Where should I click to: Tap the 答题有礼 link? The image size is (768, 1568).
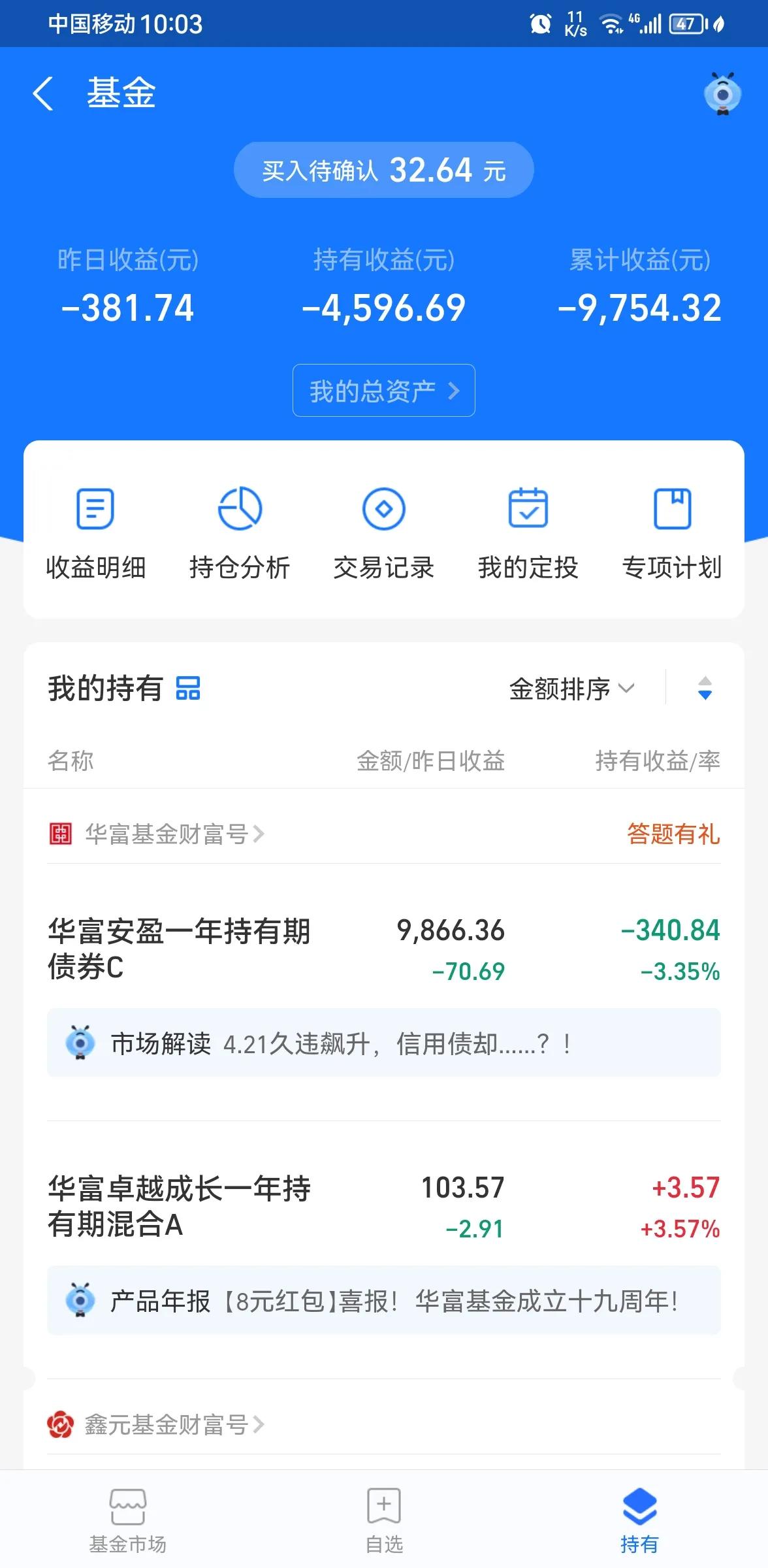tap(673, 834)
